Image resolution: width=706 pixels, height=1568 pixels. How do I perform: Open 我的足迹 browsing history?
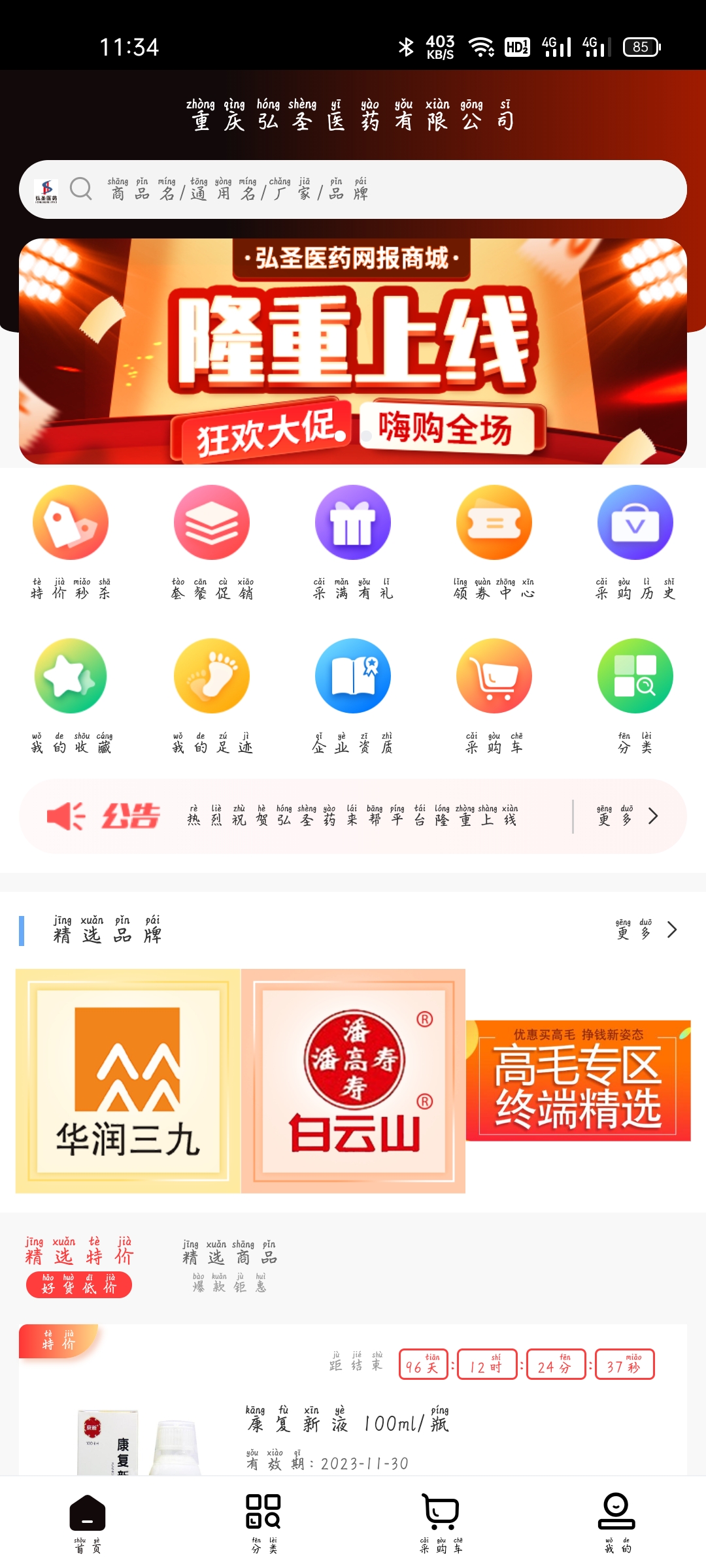[x=212, y=695]
